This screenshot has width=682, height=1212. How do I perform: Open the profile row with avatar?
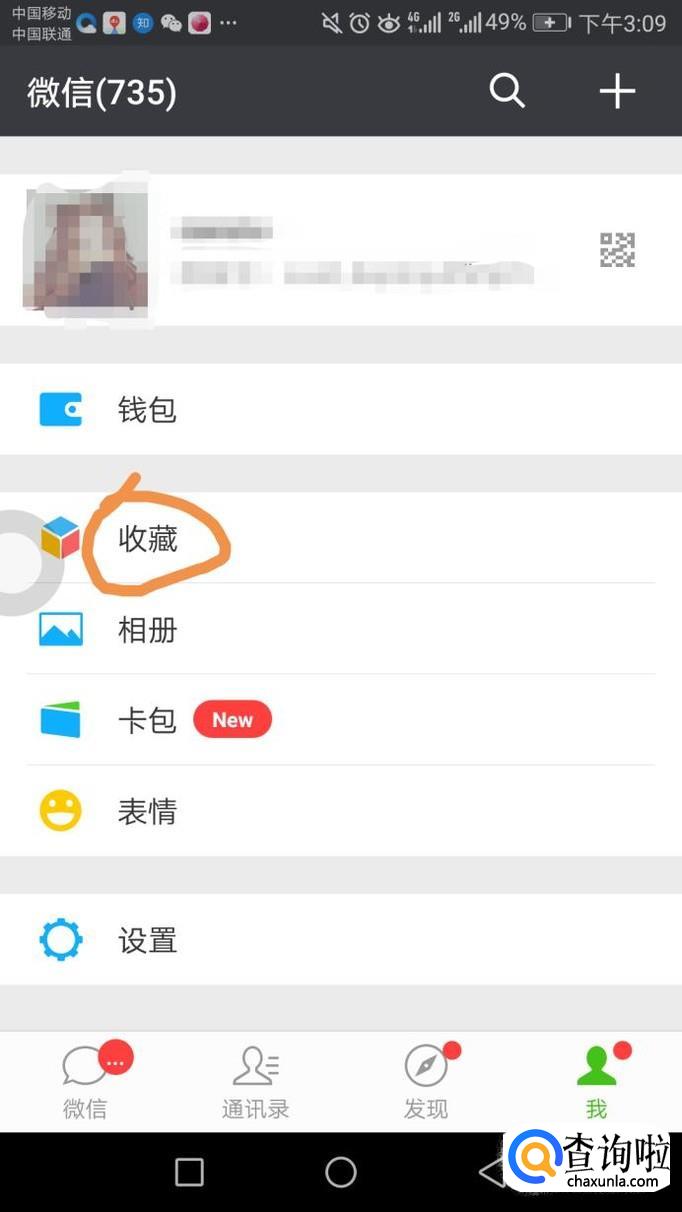point(341,250)
